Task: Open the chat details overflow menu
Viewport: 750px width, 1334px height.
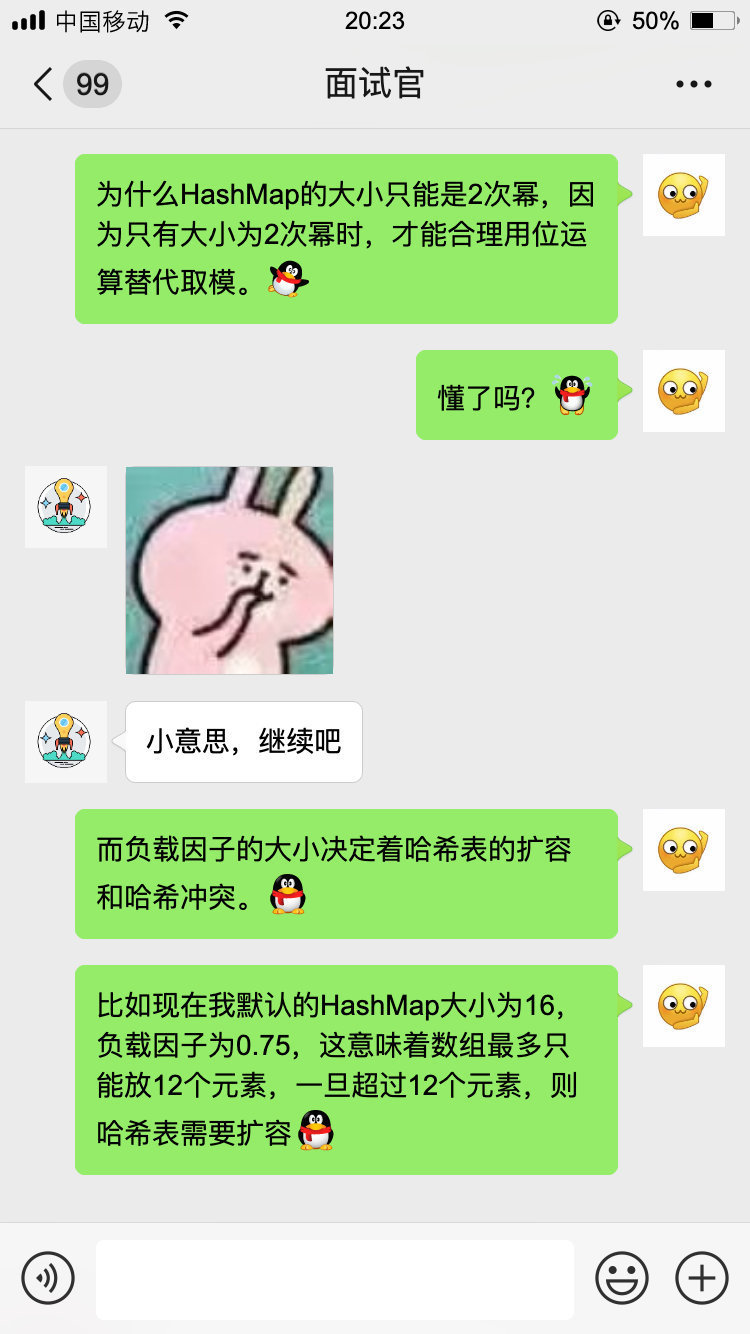Action: [x=693, y=84]
